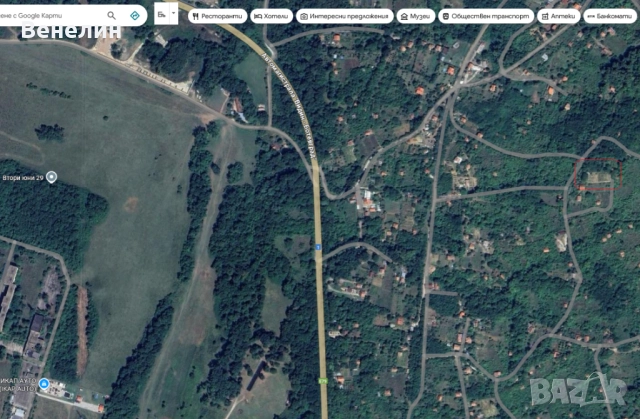This screenshot has height=419, width=640.
Task: Select the Банкомати chip
Action: point(613,16)
